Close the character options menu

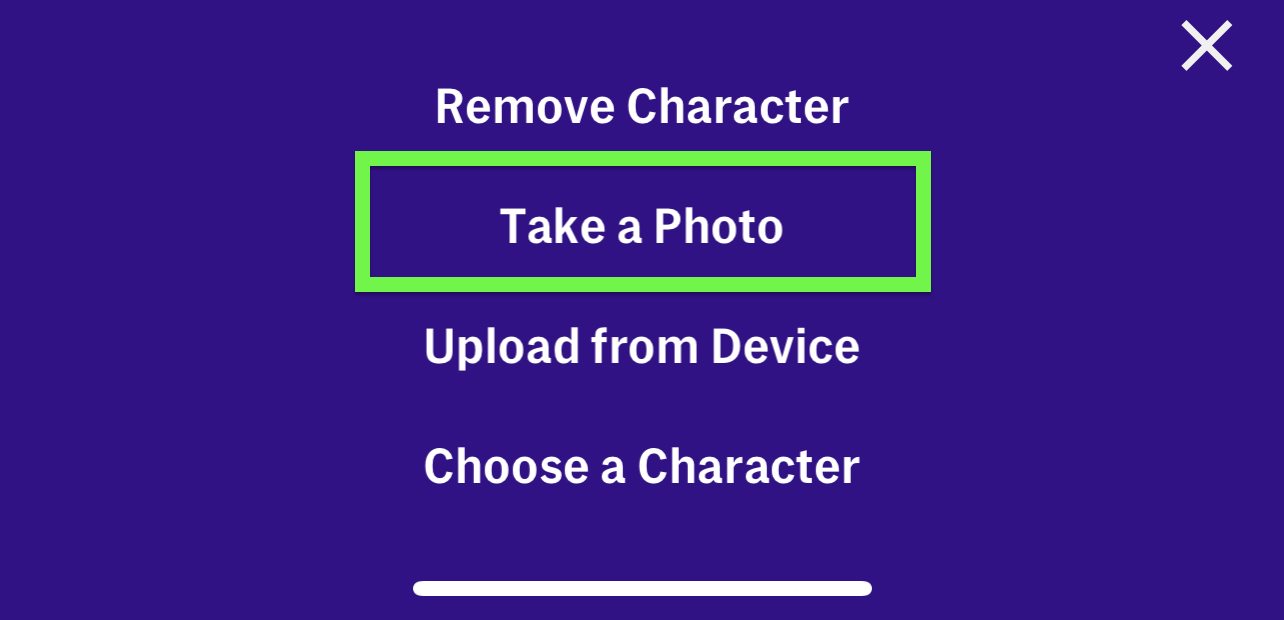click(1206, 46)
